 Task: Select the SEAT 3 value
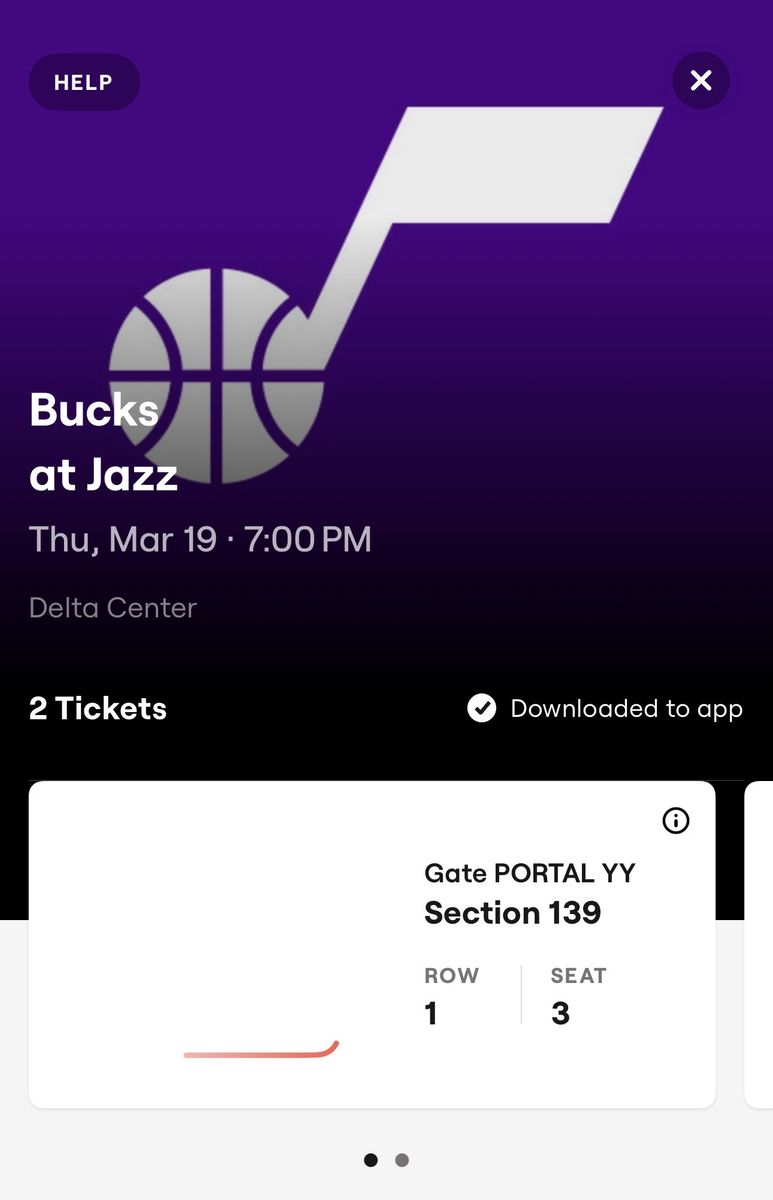(561, 1013)
